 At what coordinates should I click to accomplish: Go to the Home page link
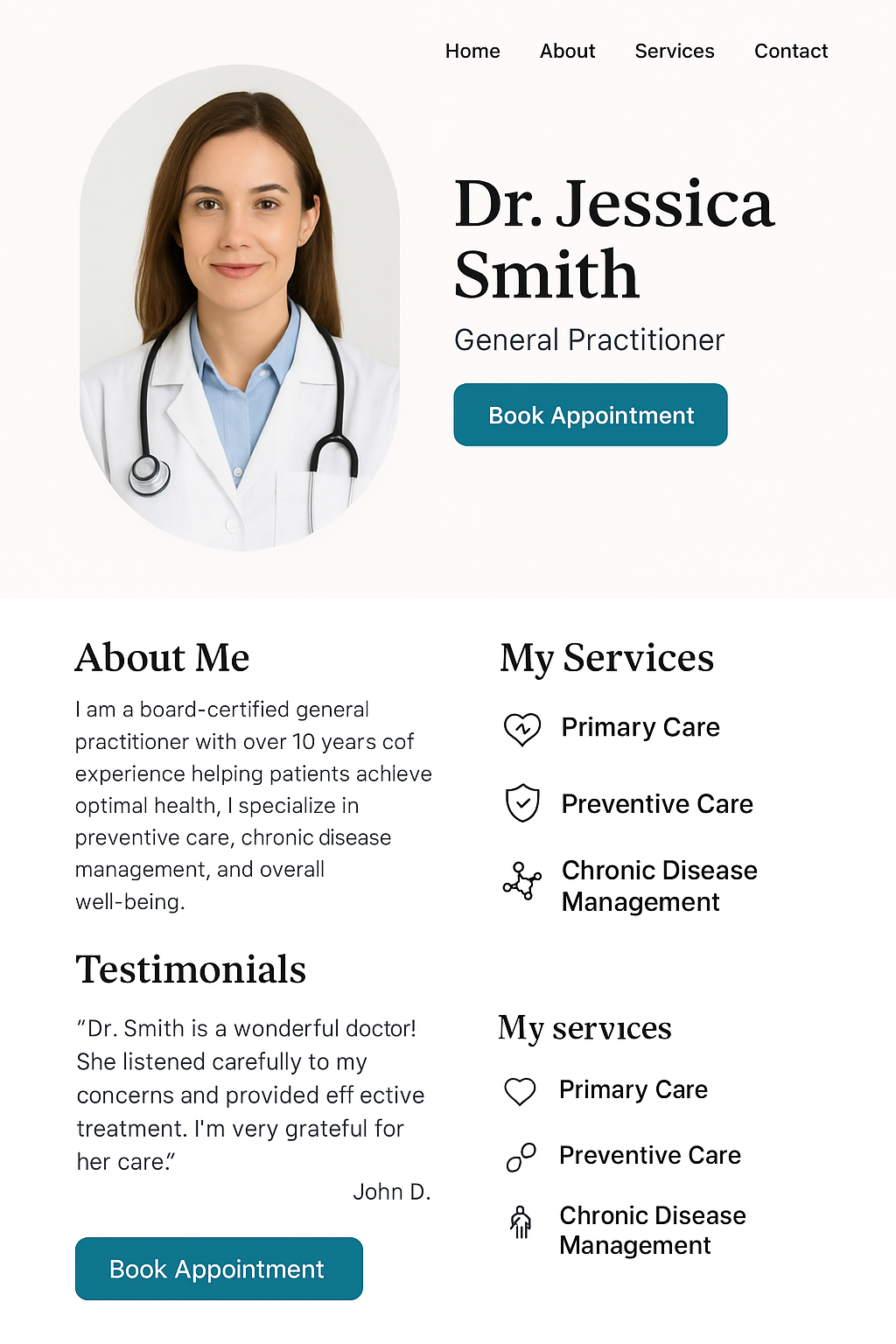click(x=472, y=52)
